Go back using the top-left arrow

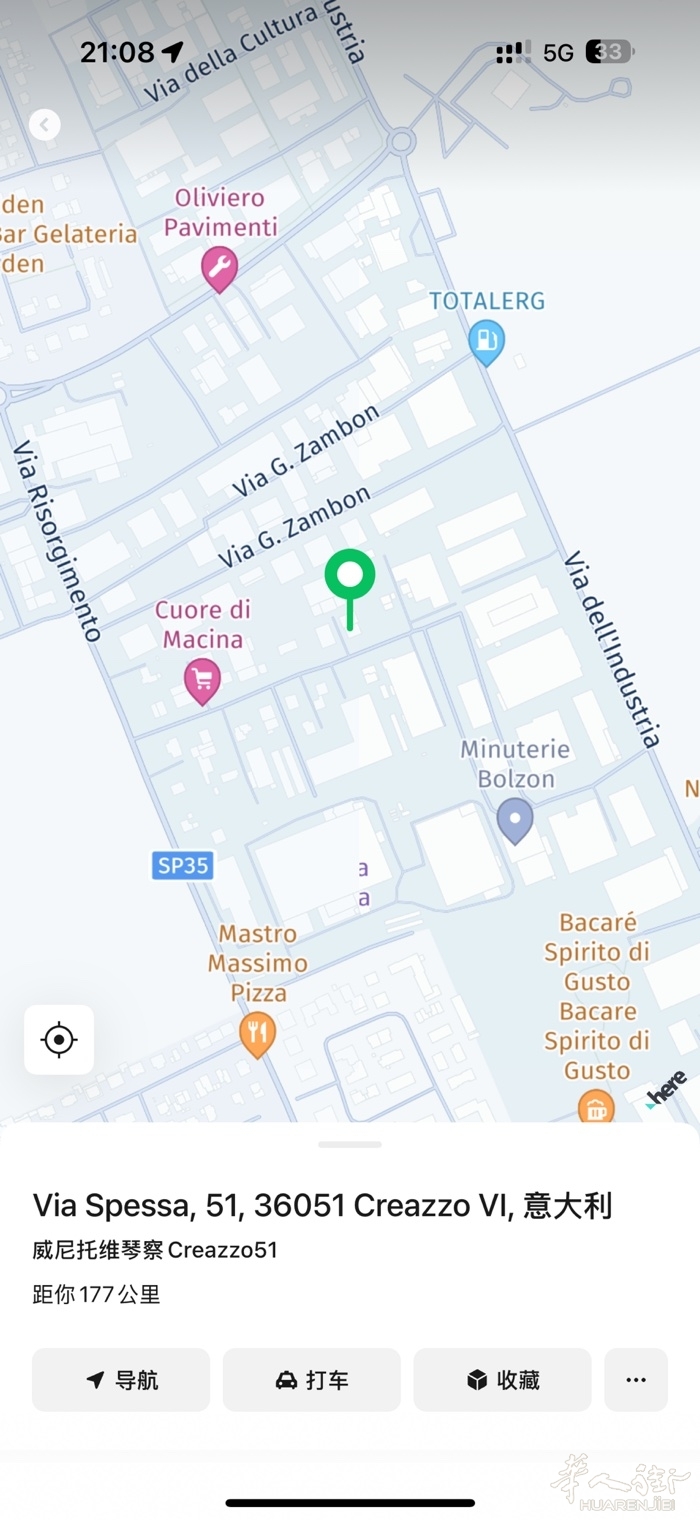coord(45,125)
